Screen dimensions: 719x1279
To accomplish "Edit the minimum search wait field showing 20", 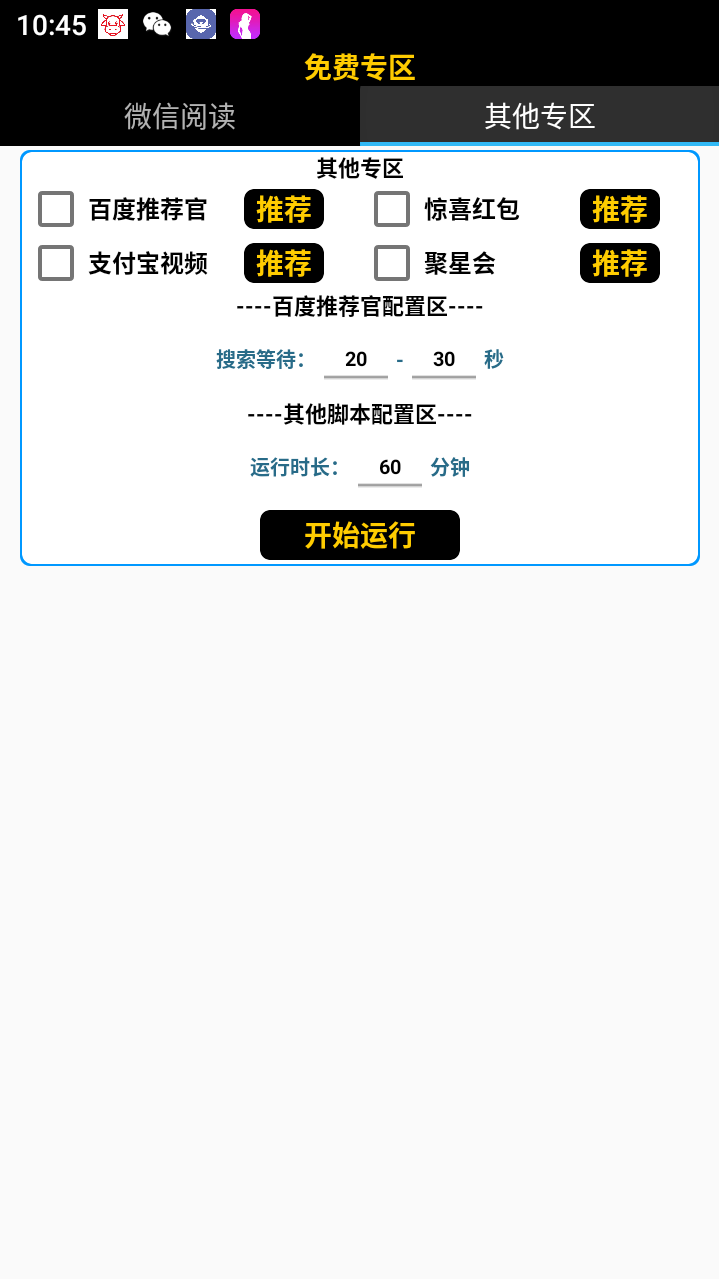I will [356, 360].
